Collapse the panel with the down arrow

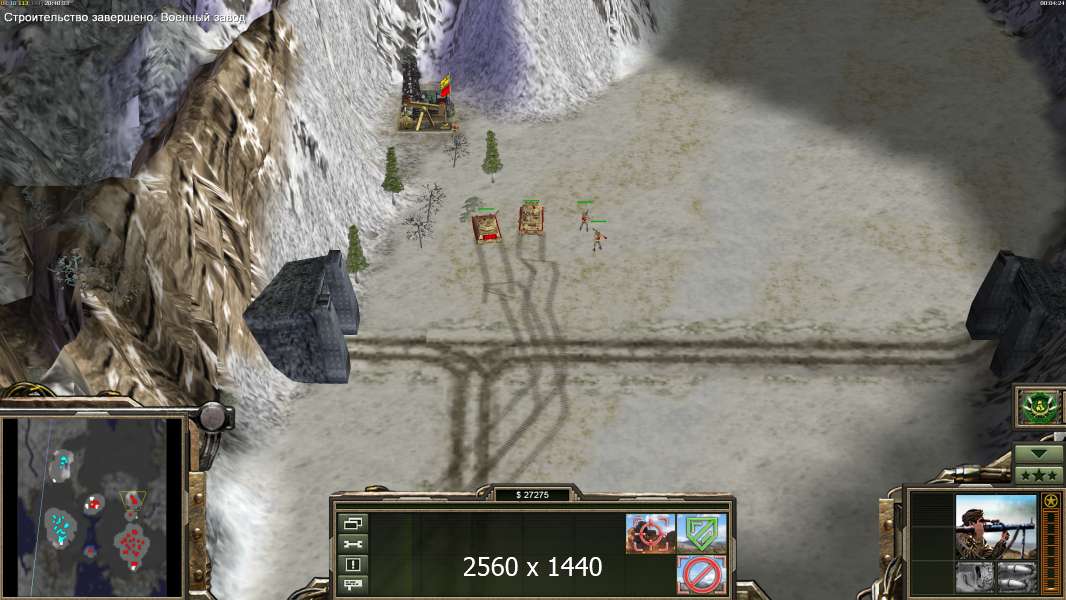(1038, 453)
